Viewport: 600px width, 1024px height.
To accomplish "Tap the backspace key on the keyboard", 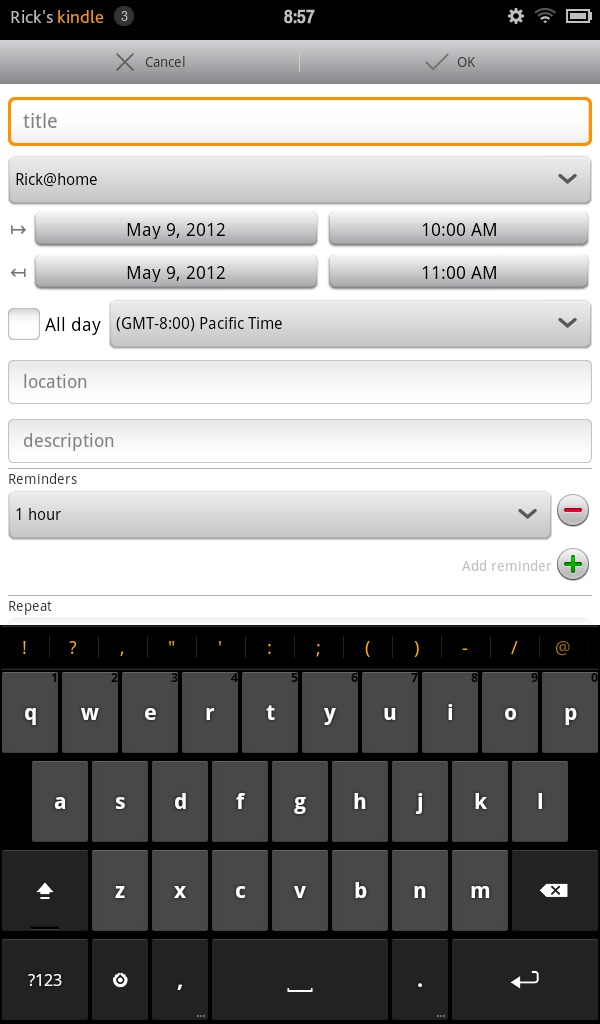I will tap(554, 890).
